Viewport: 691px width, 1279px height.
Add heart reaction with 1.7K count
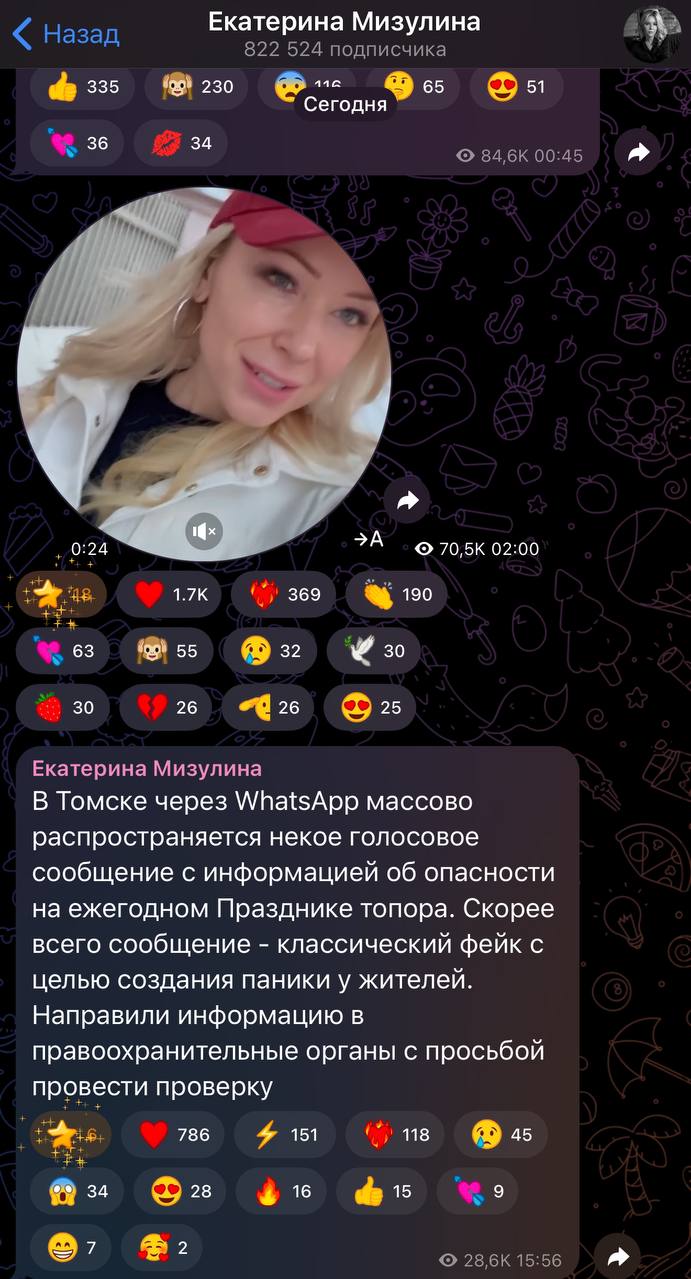point(169,594)
